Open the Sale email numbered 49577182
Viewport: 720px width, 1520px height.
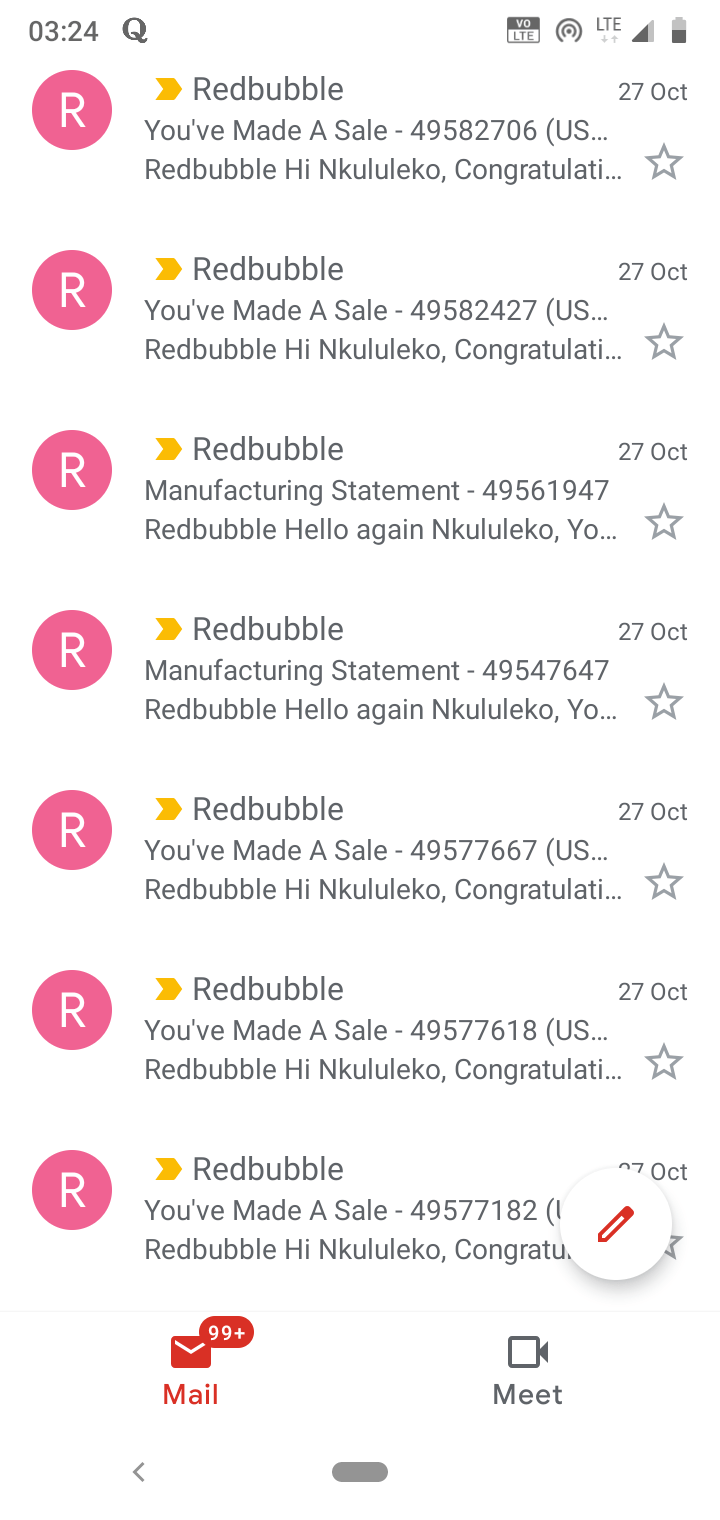coord(300,1210)
